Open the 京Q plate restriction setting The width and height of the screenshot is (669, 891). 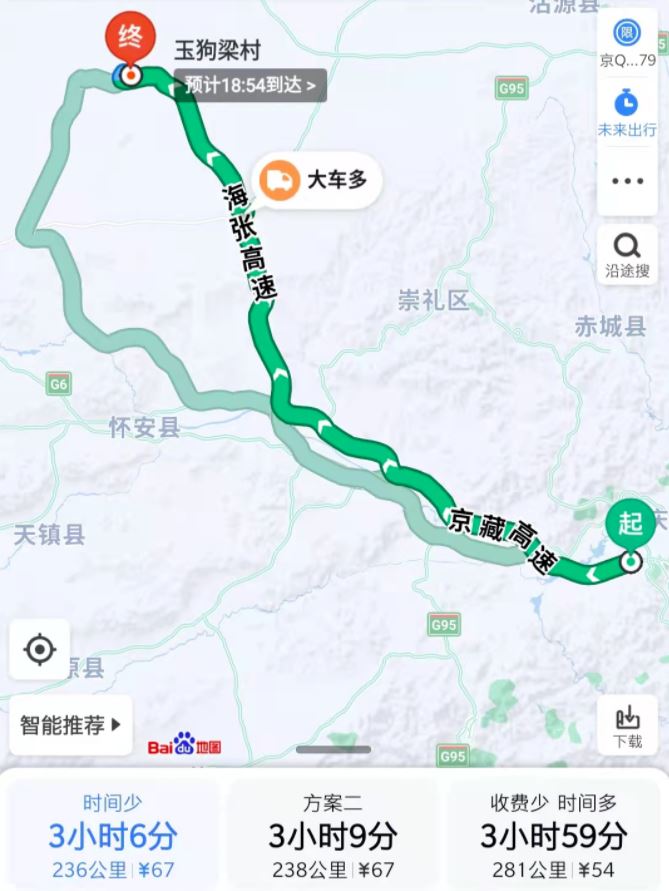click(627, 44)
